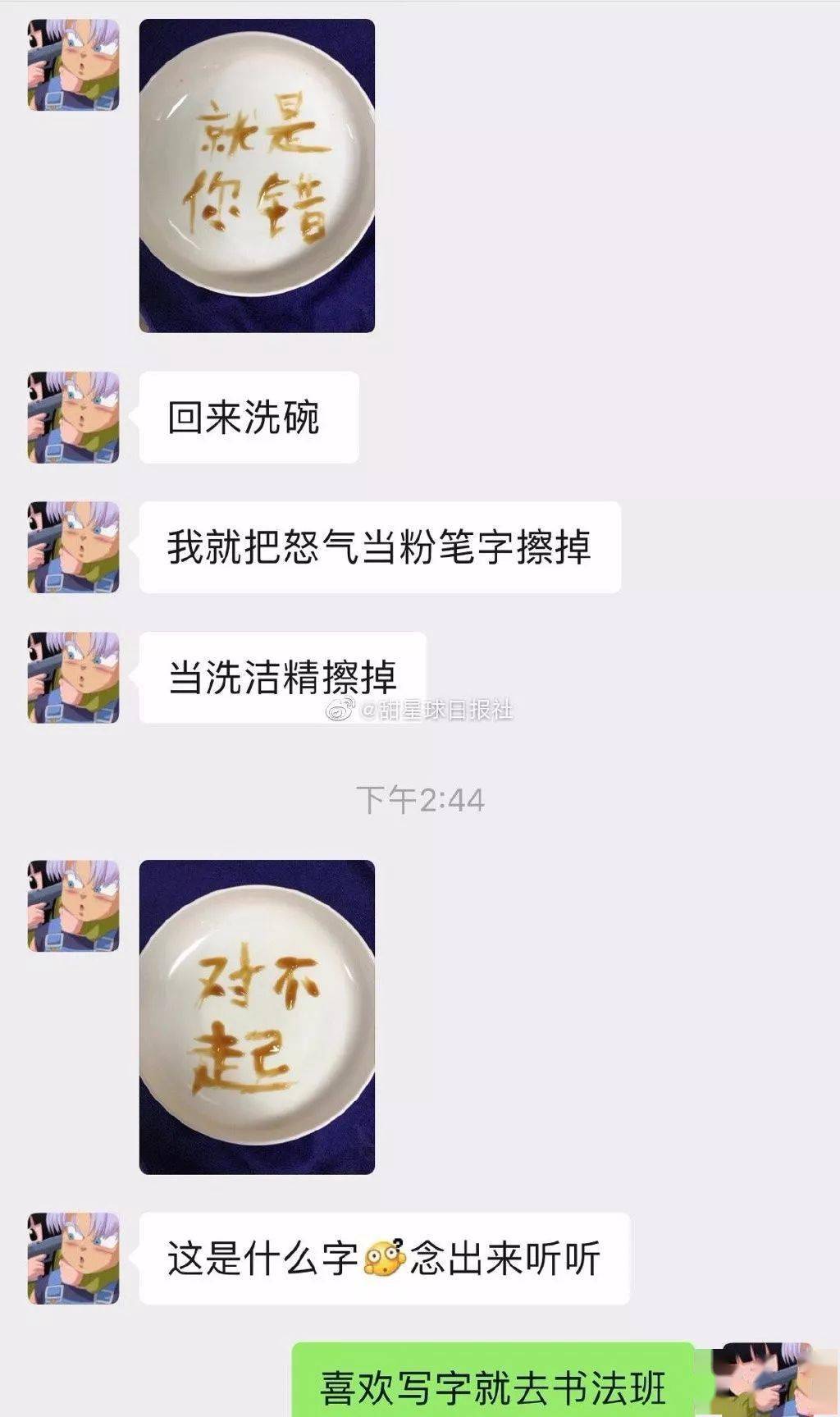Open the plate photo reading 就是你错
840x1417 pixels.
coord(257,176)
